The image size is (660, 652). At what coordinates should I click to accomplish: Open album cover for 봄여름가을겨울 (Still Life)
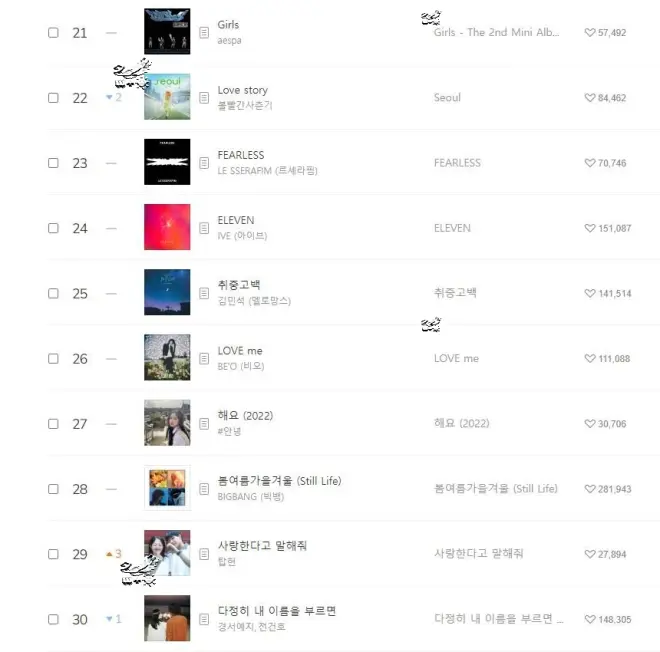(x=167, y=489)
